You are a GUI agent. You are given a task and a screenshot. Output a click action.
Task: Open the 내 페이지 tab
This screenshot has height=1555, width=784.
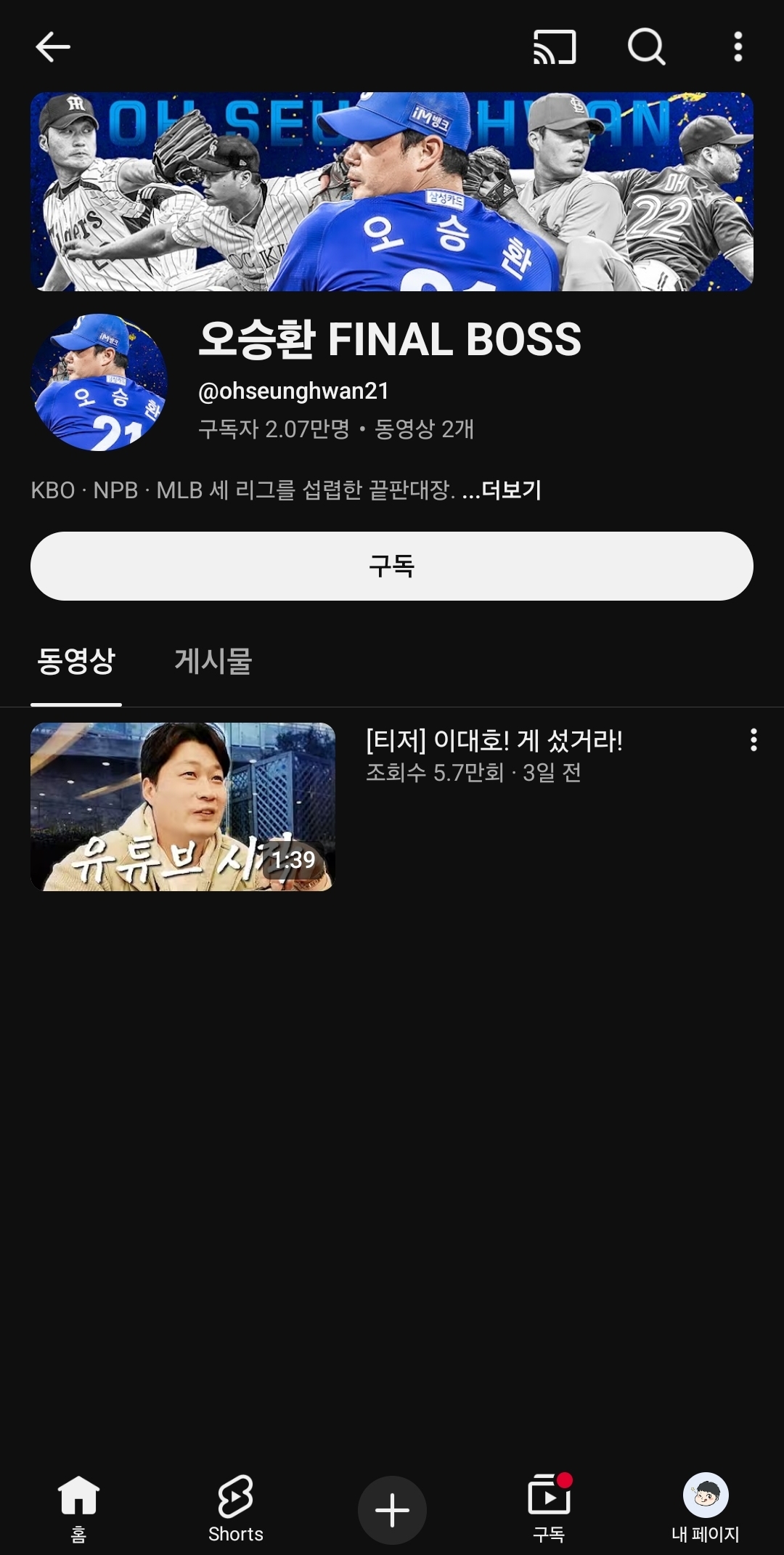[706, 1507]
